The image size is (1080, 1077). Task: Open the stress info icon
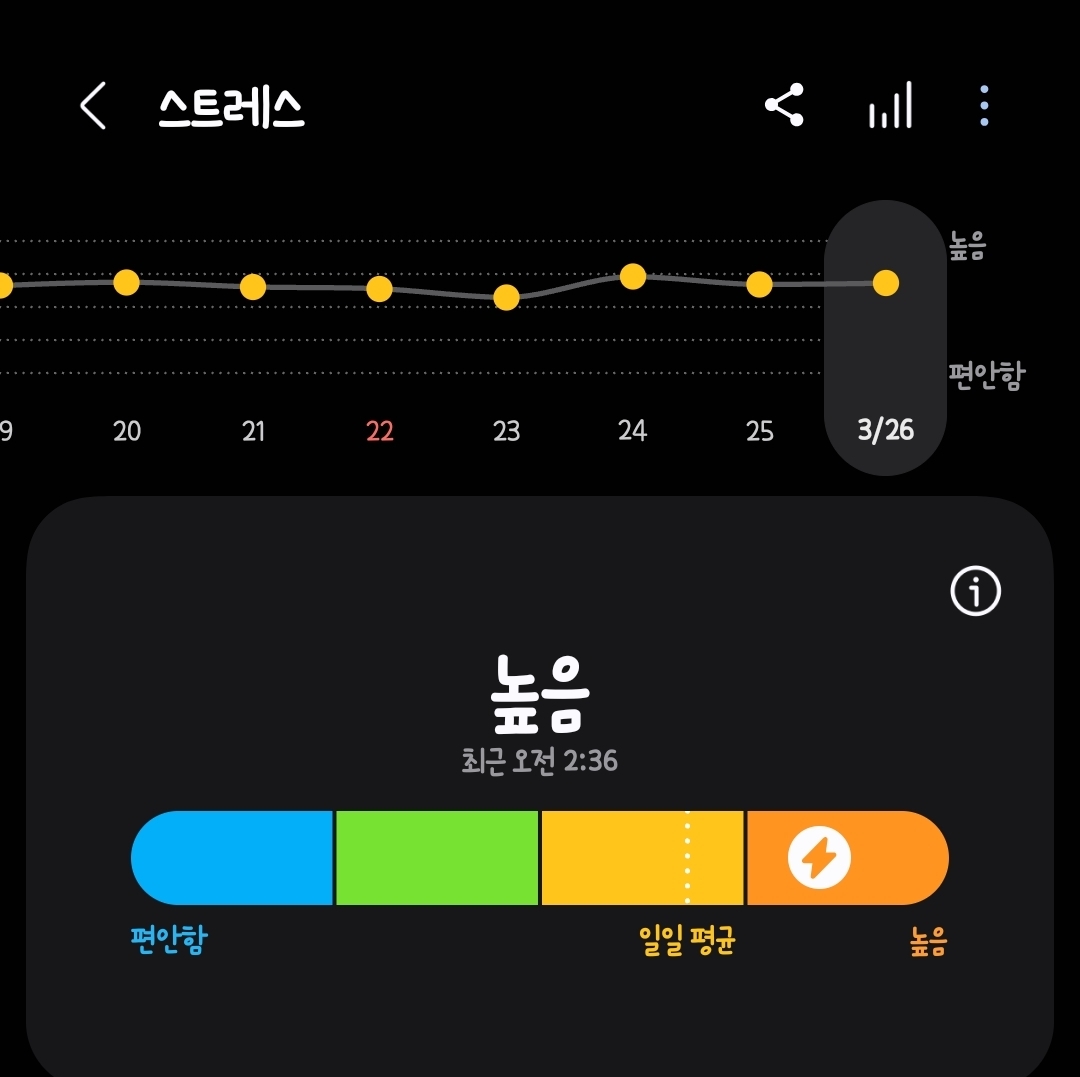click(x=974, y=592)
